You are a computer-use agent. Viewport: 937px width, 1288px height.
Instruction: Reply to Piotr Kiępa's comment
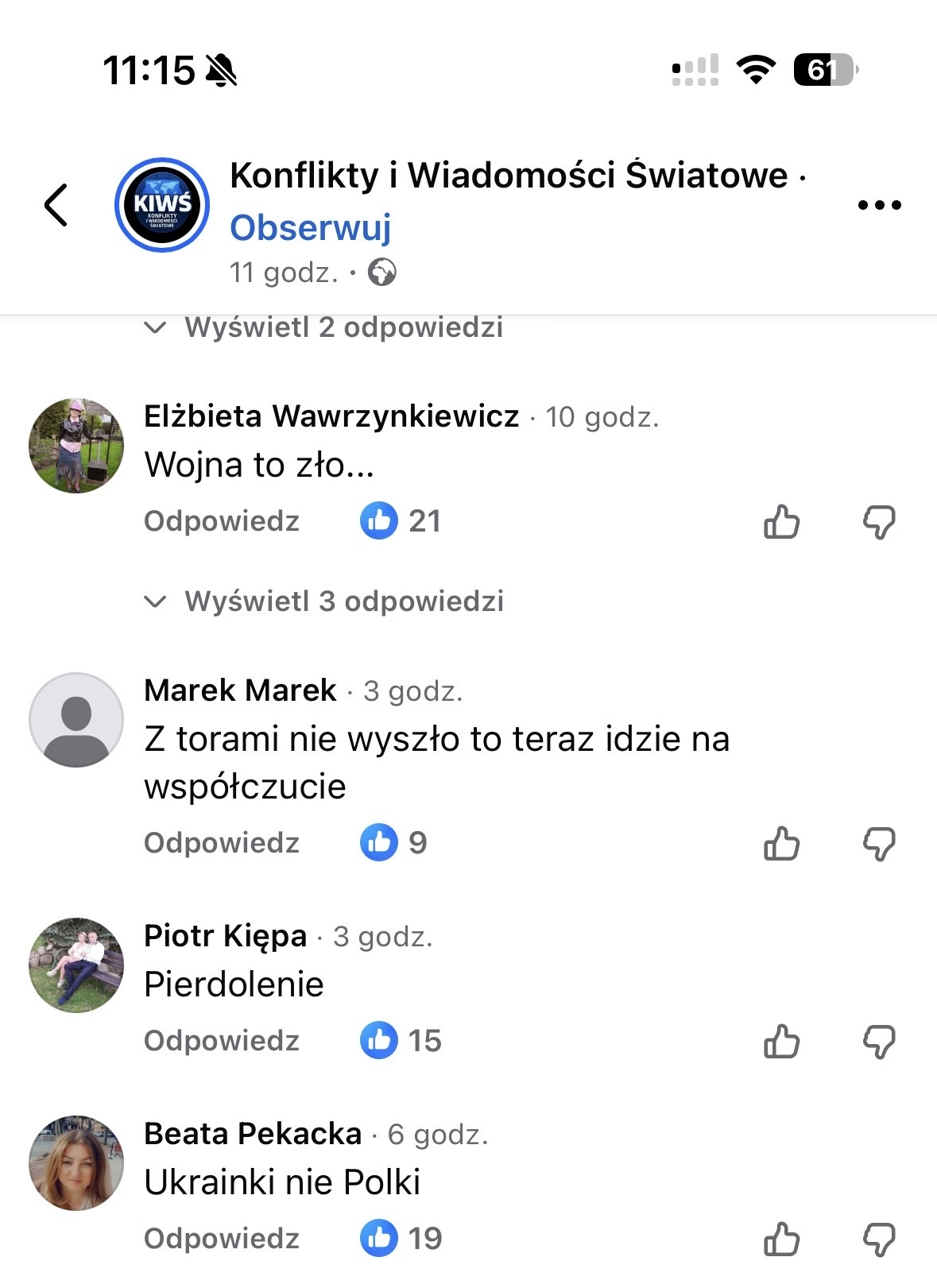(222, 1041)
